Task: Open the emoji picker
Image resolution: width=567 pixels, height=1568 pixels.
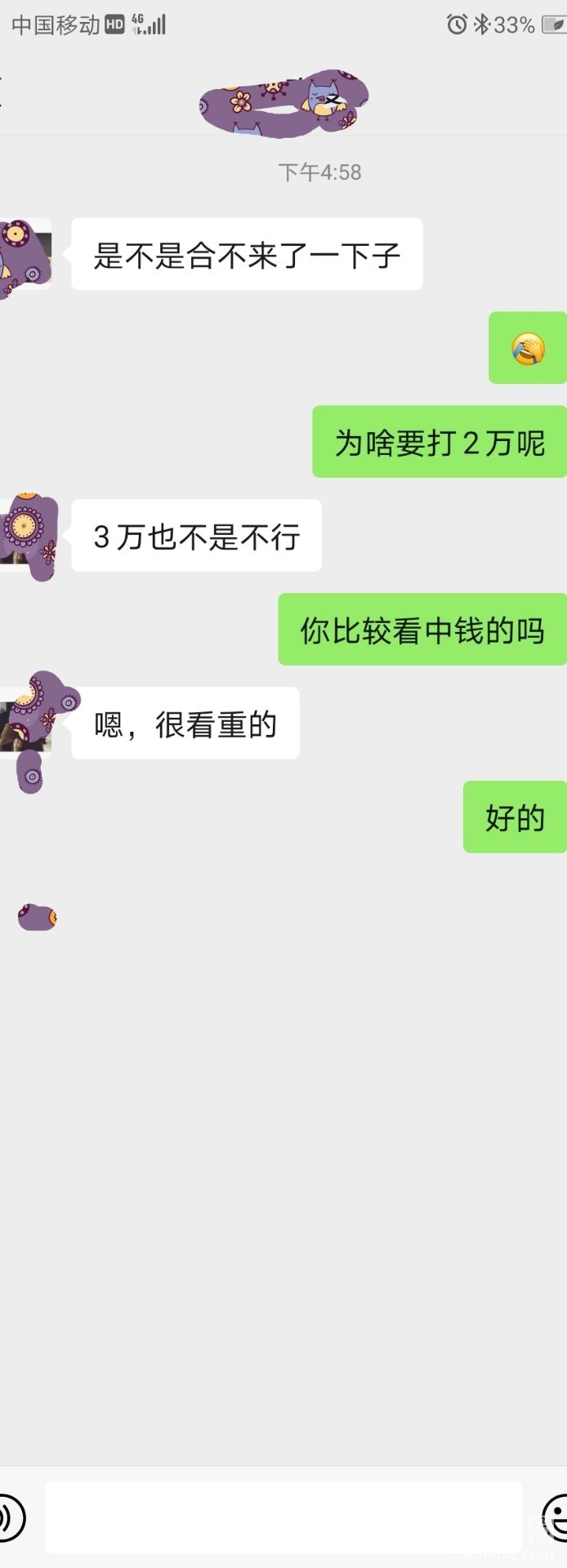Action: (557, 1517)
